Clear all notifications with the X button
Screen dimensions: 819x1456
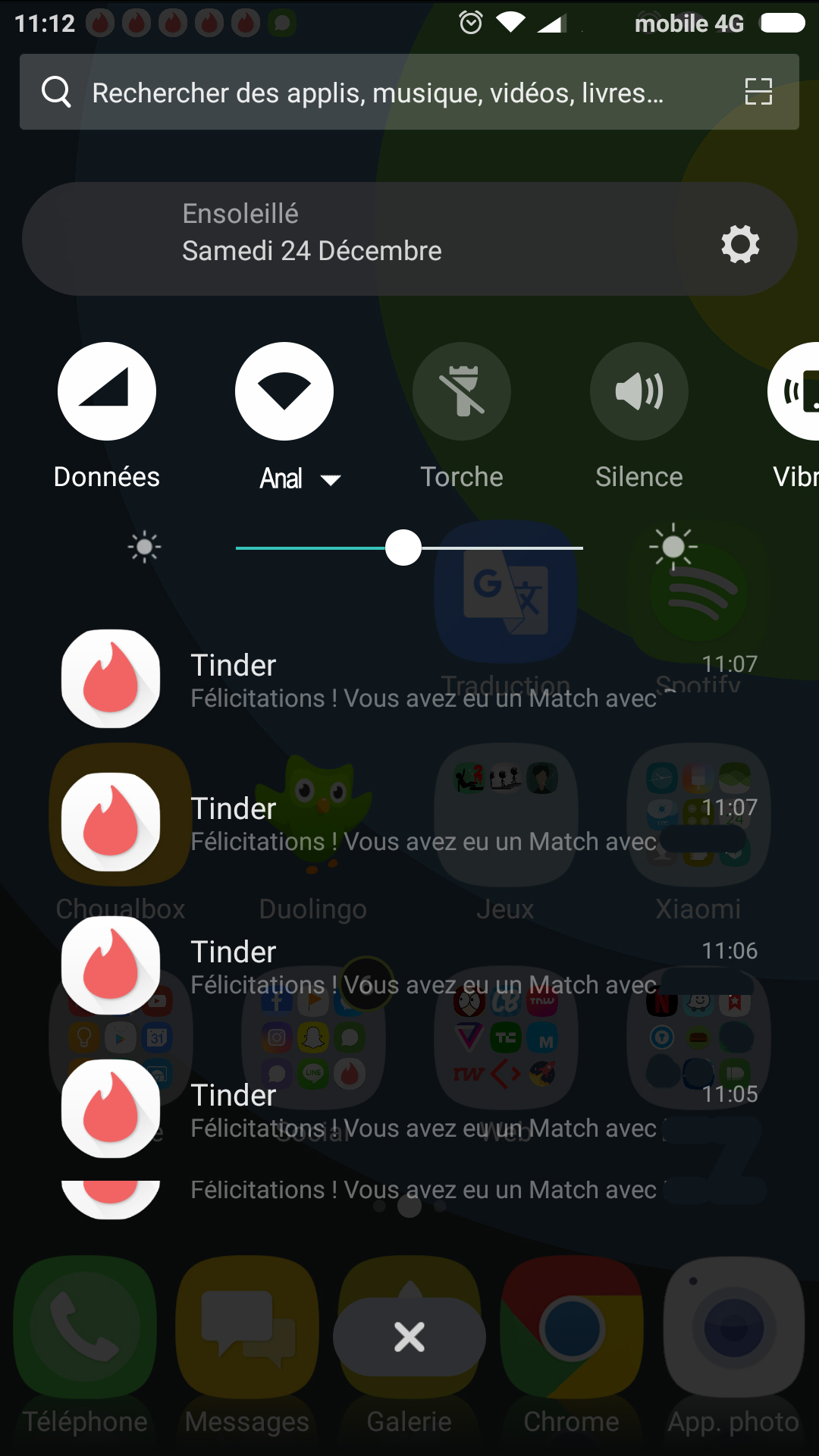409,1336
